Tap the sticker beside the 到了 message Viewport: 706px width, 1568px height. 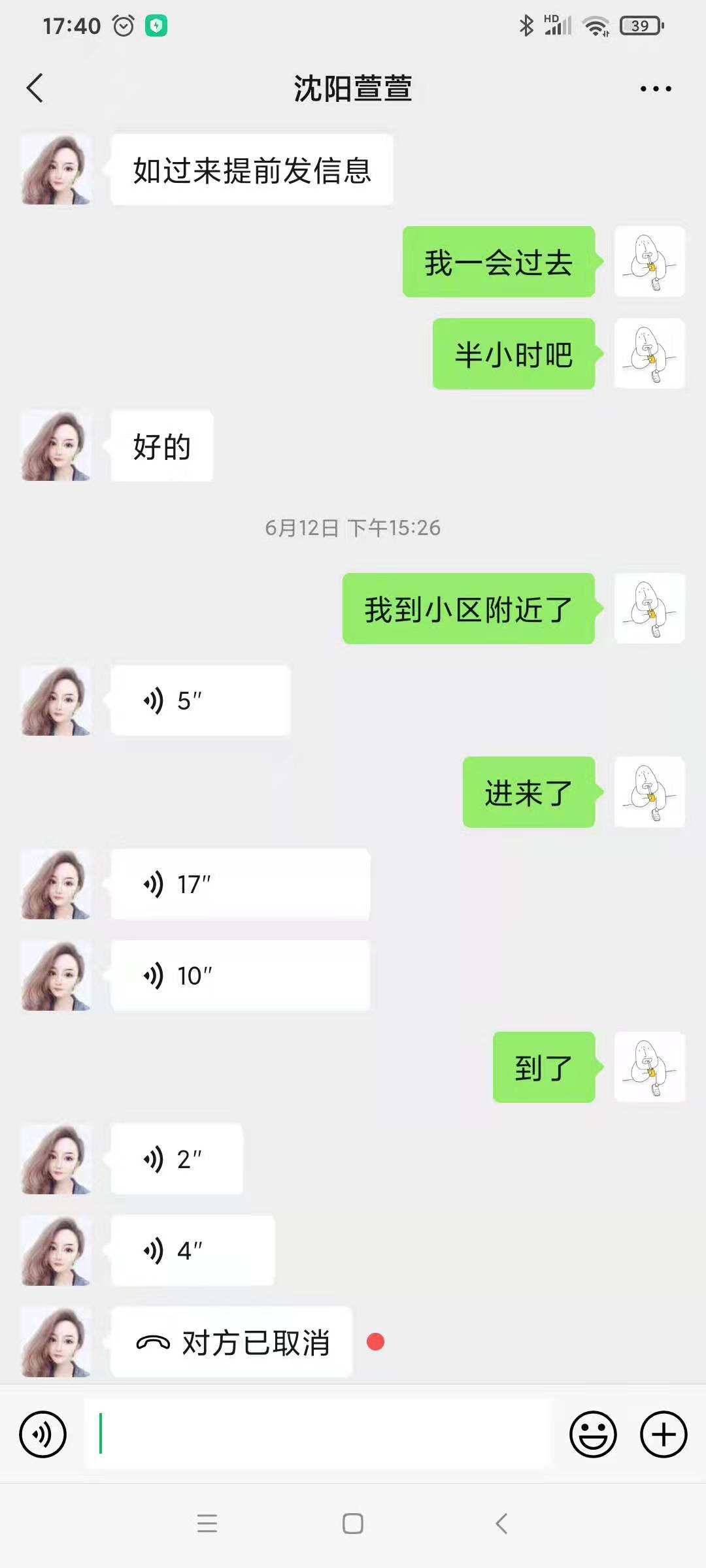(649, 1068)
